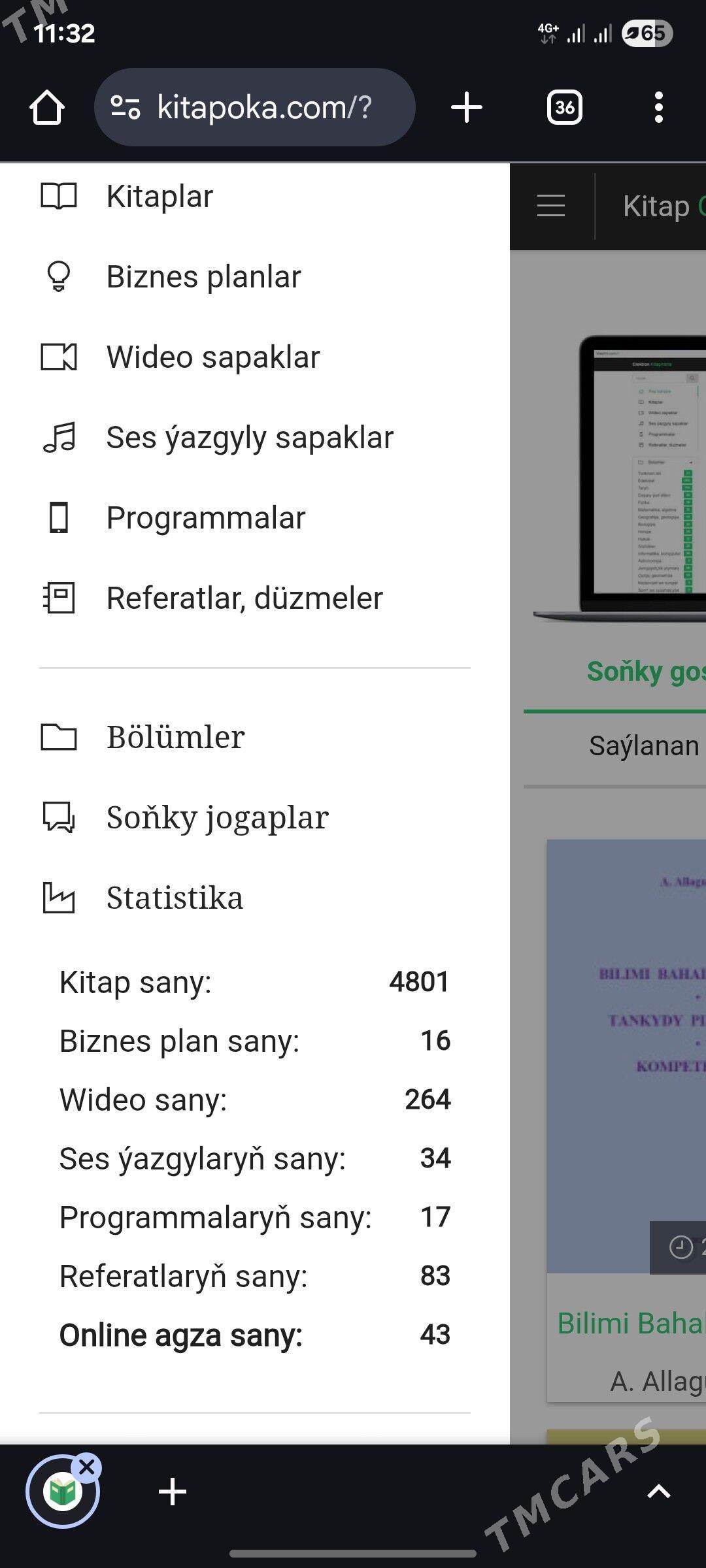The height and width of the screenshot is (1568, 706).
Task: Open the browser overflow menu
Action: click(x=658, y=108)
